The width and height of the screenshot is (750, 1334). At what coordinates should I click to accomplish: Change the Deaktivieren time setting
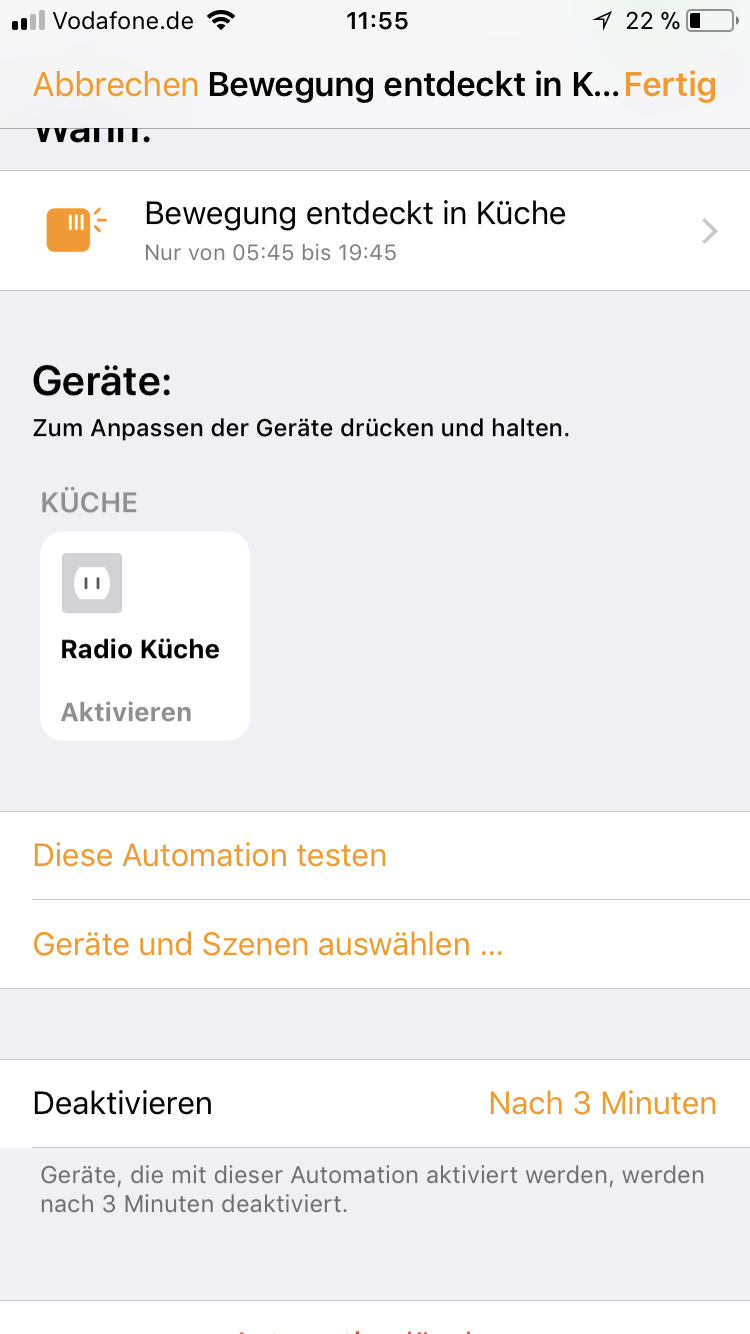602,1103
